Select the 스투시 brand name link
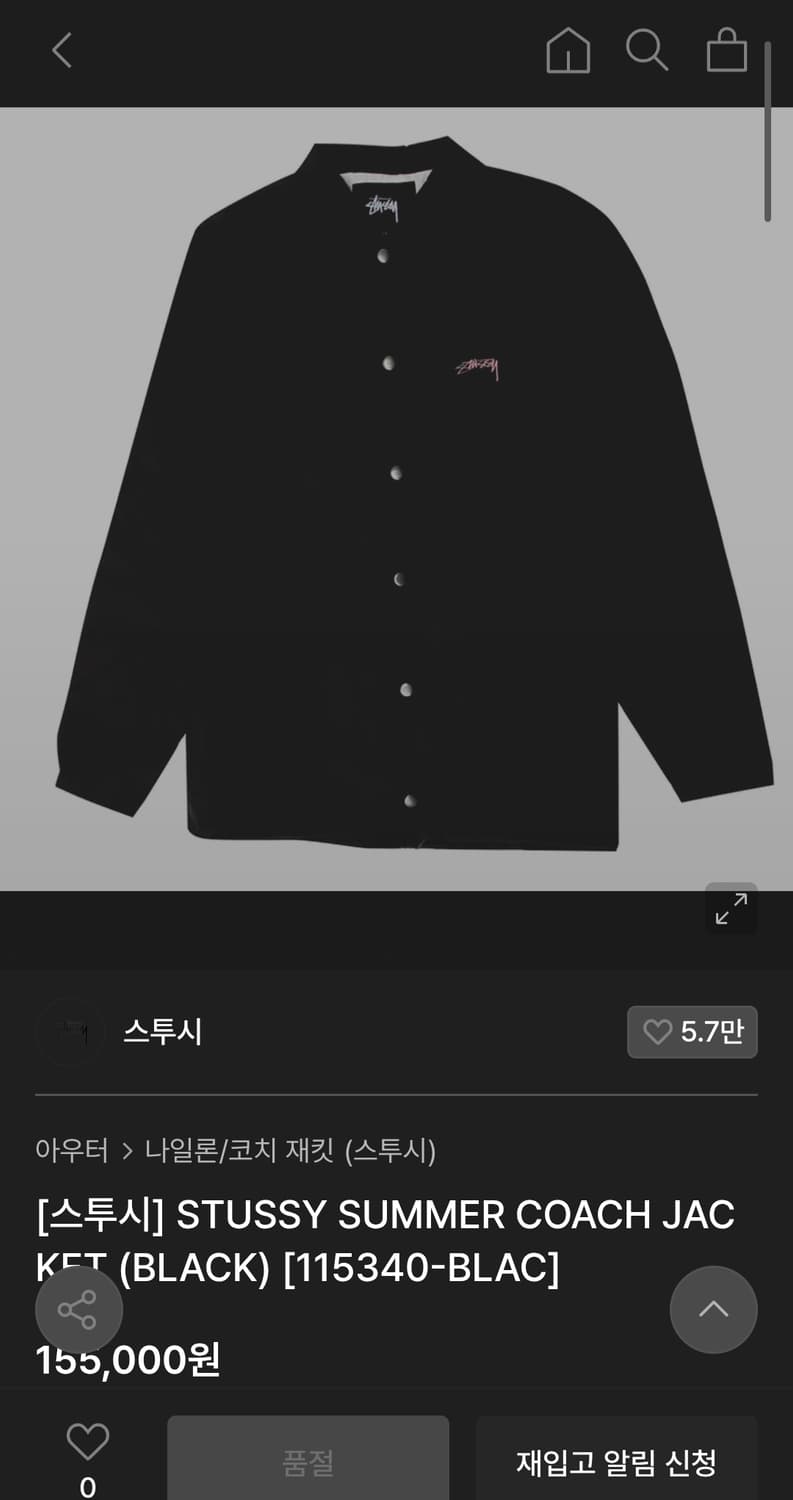The image size is (793, 1500). tap(163, 1033)
